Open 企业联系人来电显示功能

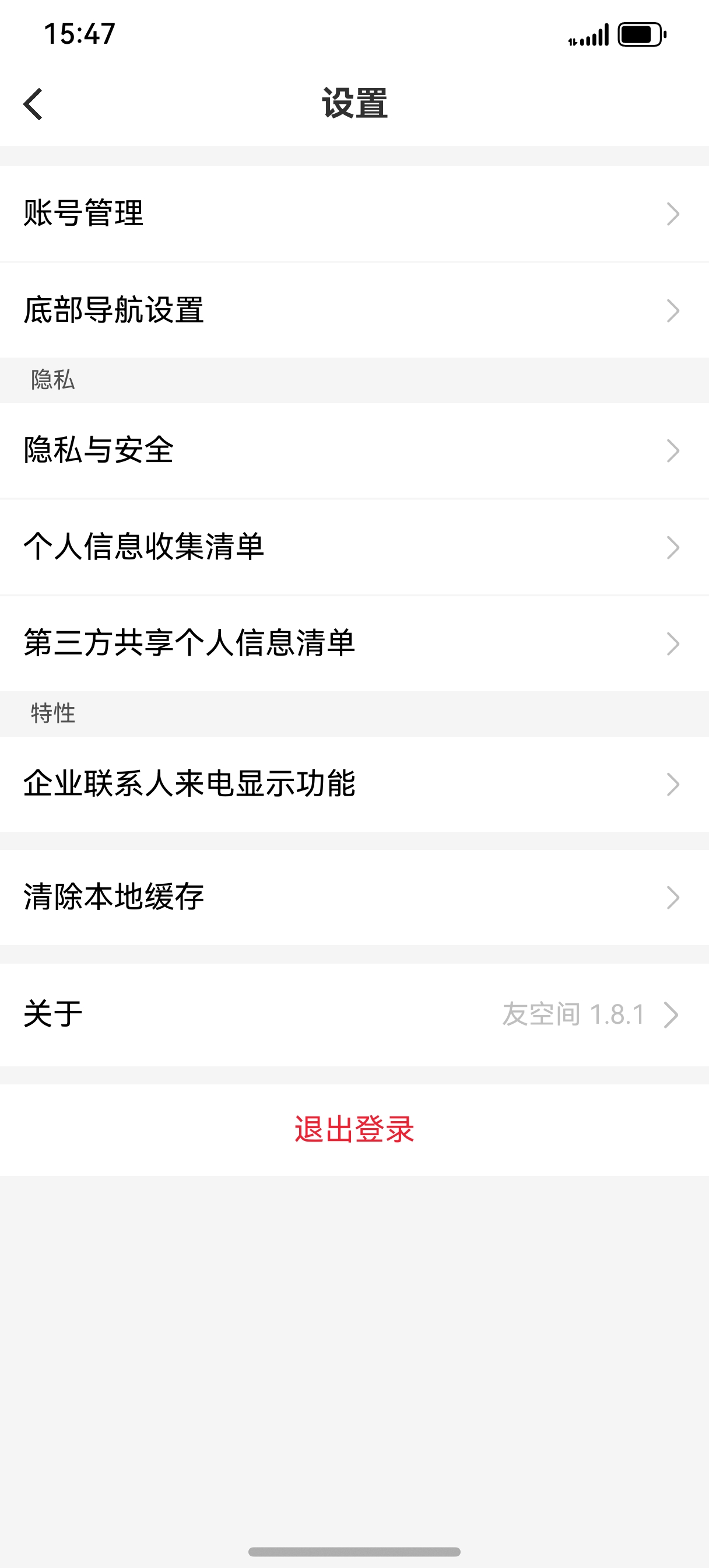pyautogui.click(x=354, y=784)
